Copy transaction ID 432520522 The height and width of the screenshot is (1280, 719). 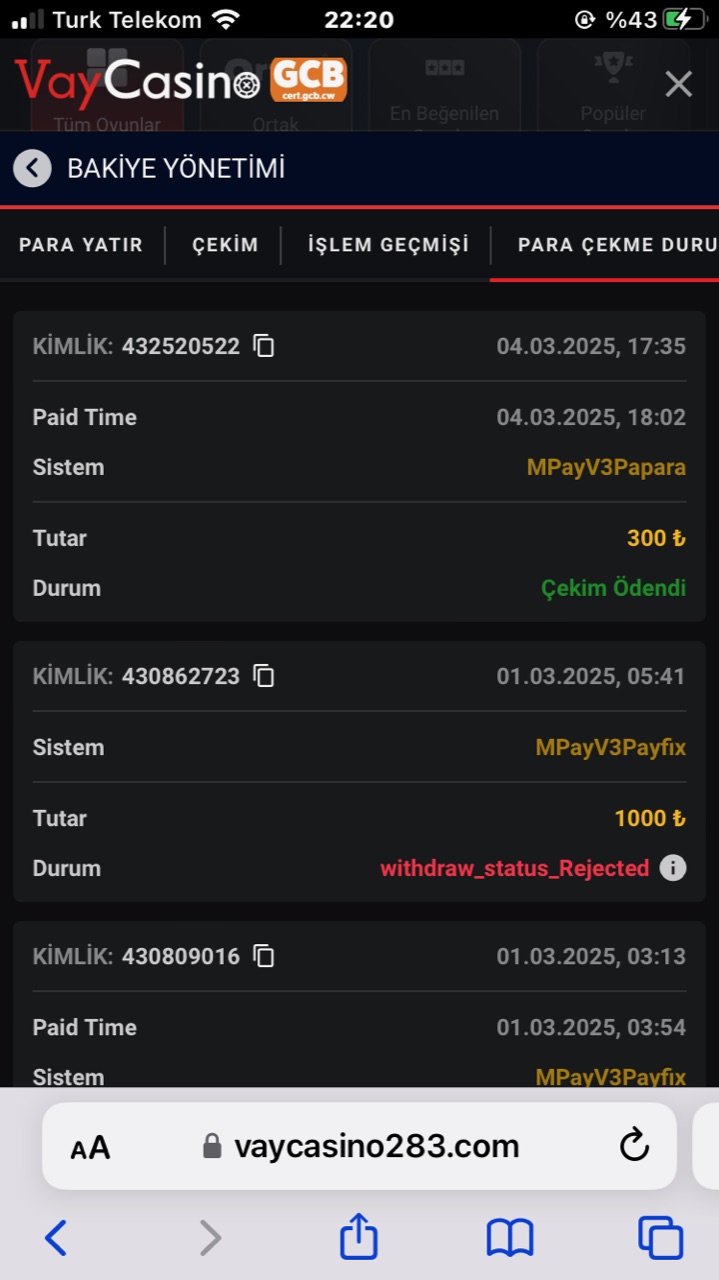pyautogui.click(x=264, y=346)
